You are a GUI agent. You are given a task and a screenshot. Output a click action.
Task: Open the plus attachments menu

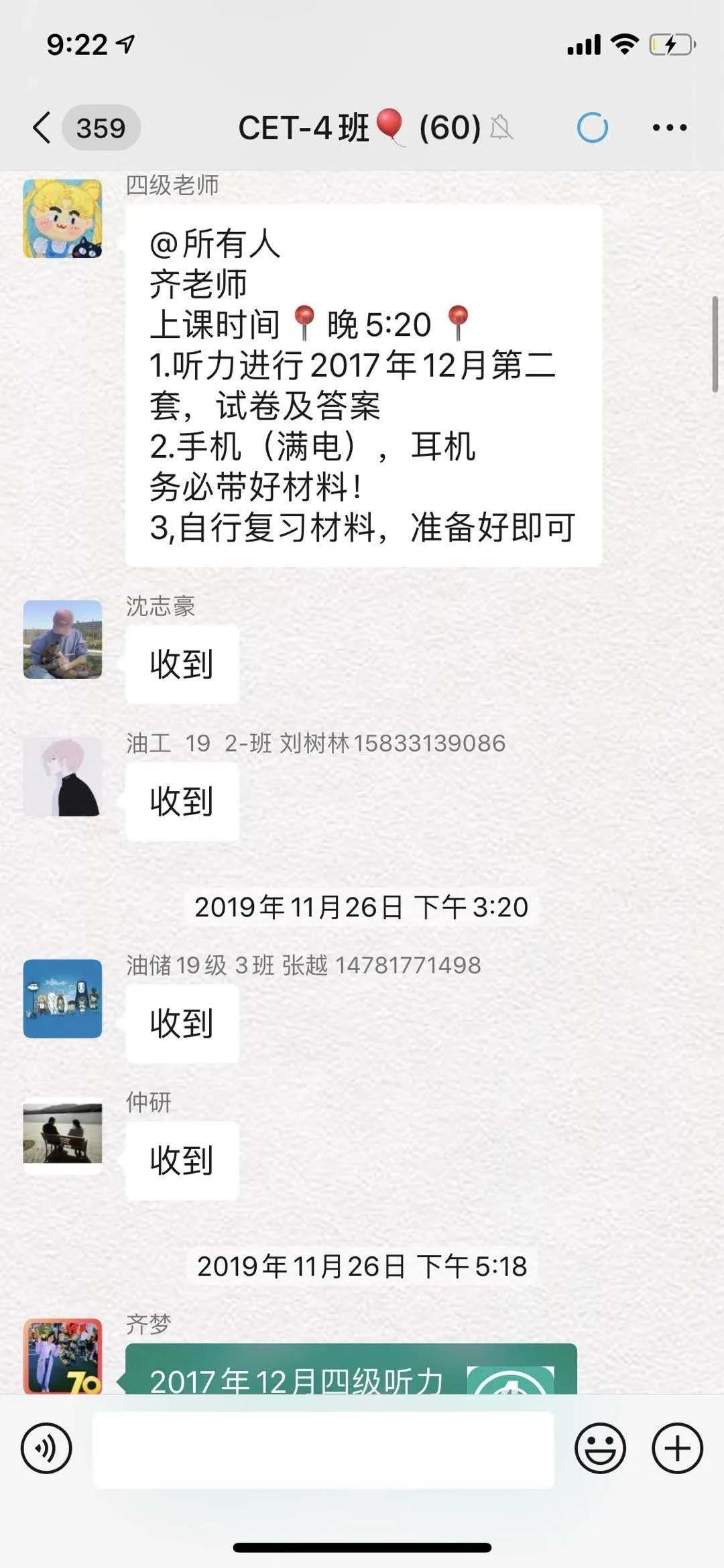point(677,1448)
